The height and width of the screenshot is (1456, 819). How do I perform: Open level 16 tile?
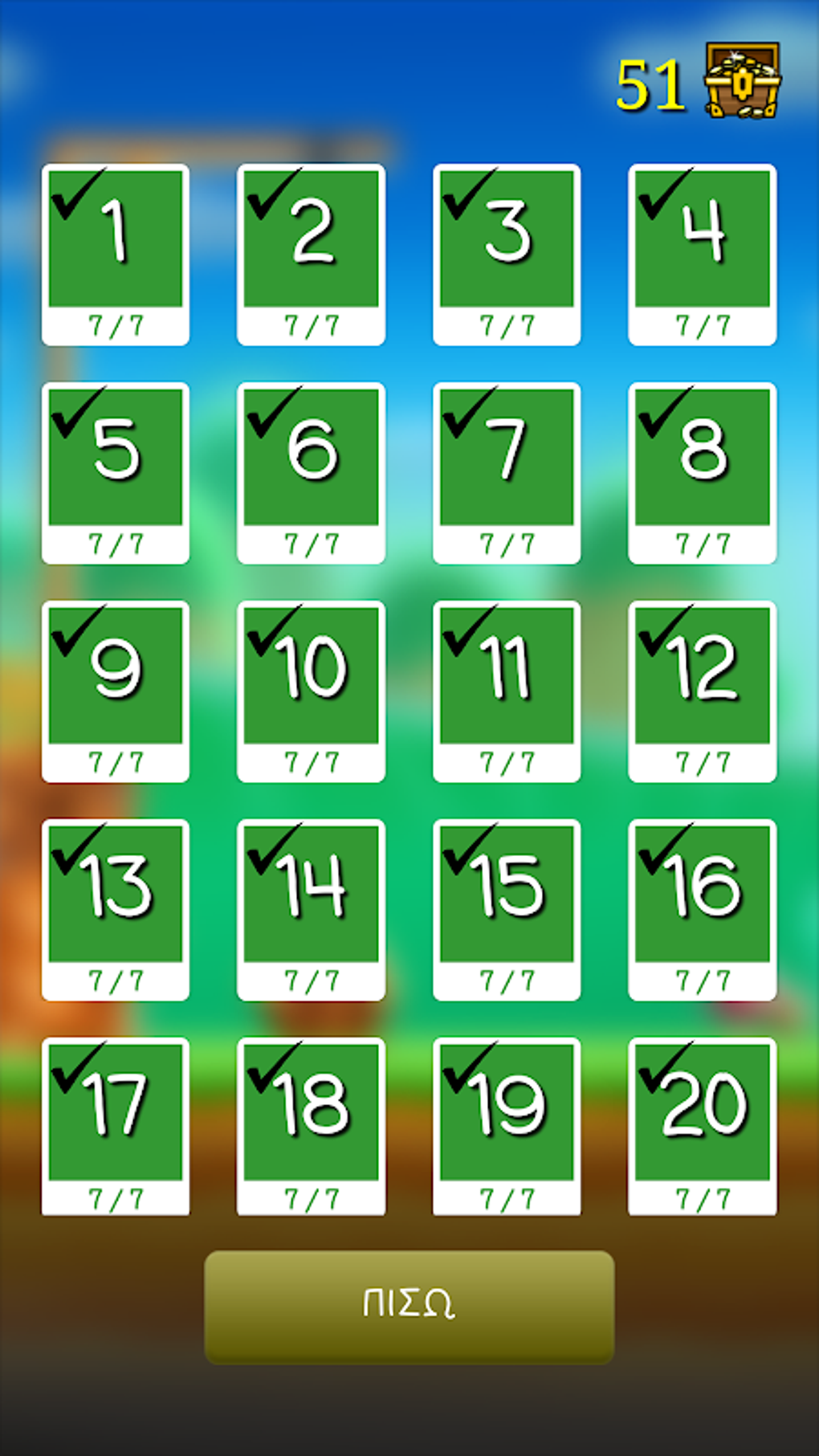pos(702,909)
